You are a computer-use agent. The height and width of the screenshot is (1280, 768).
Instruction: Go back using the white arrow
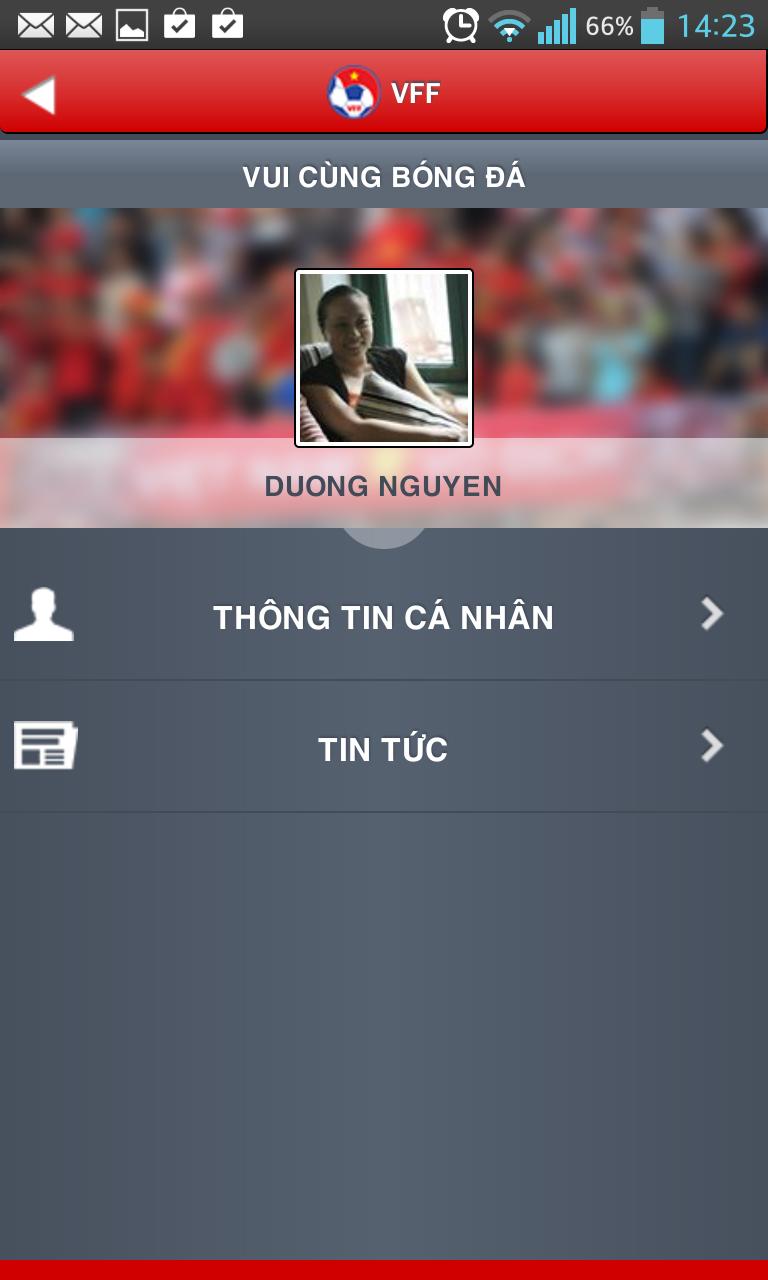coord(40,95)
